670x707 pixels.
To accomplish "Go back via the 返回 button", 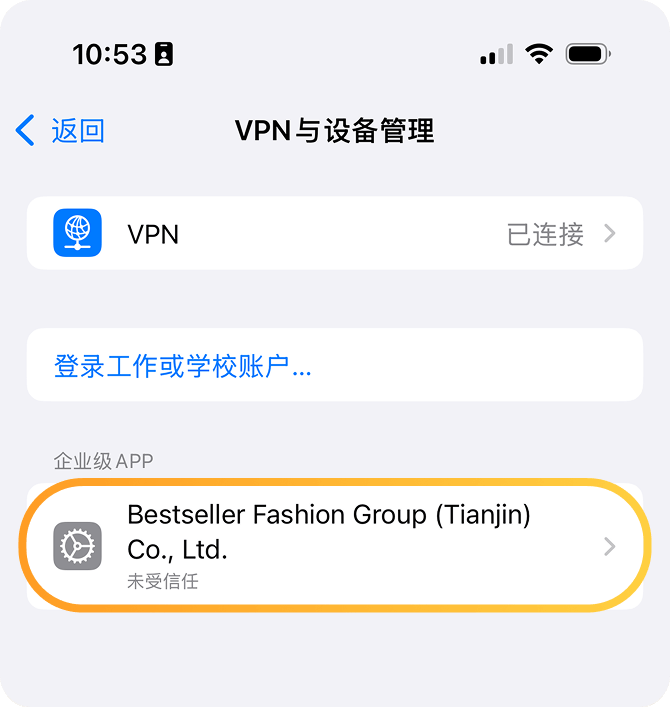I will click(62, 131).
